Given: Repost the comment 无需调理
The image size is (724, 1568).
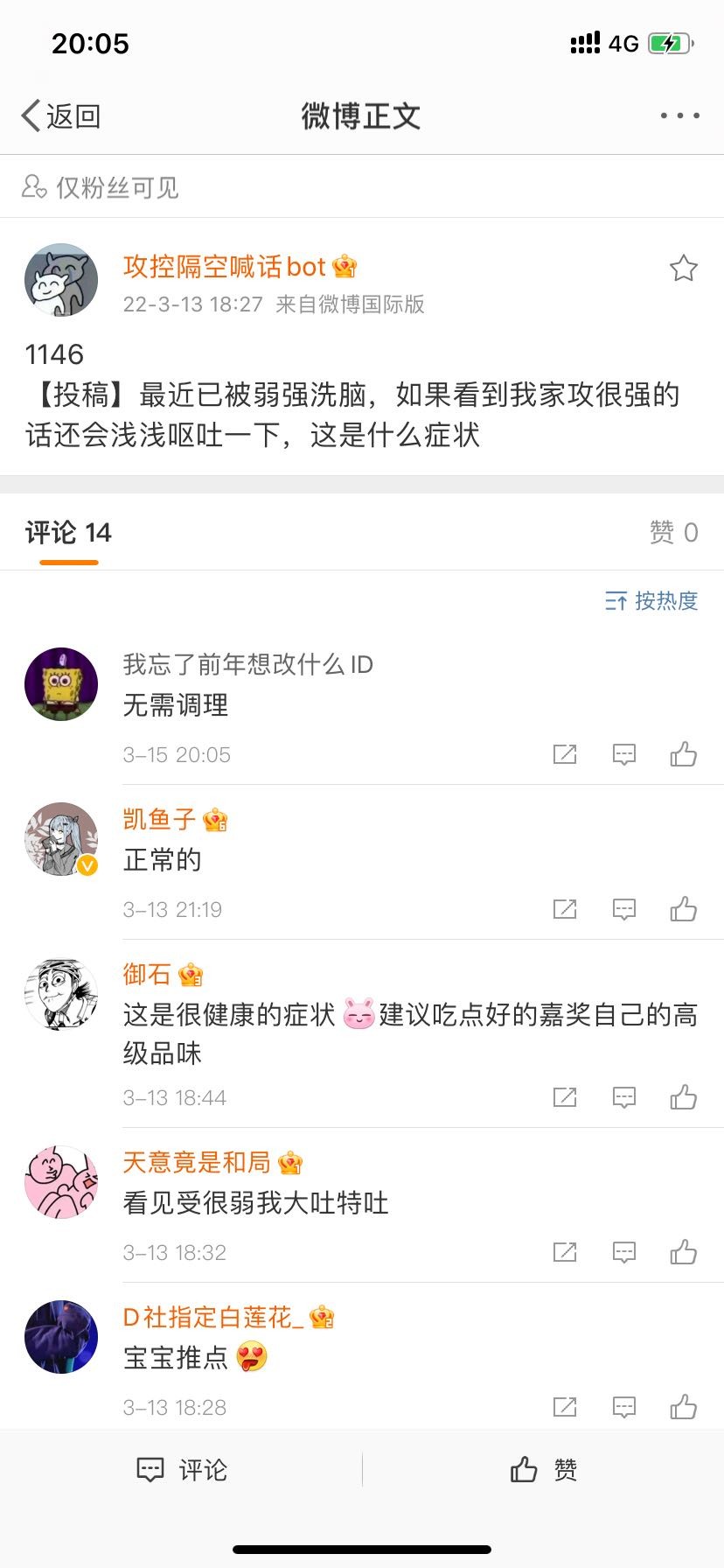Looking at the screenshot, I should (565, 754).
